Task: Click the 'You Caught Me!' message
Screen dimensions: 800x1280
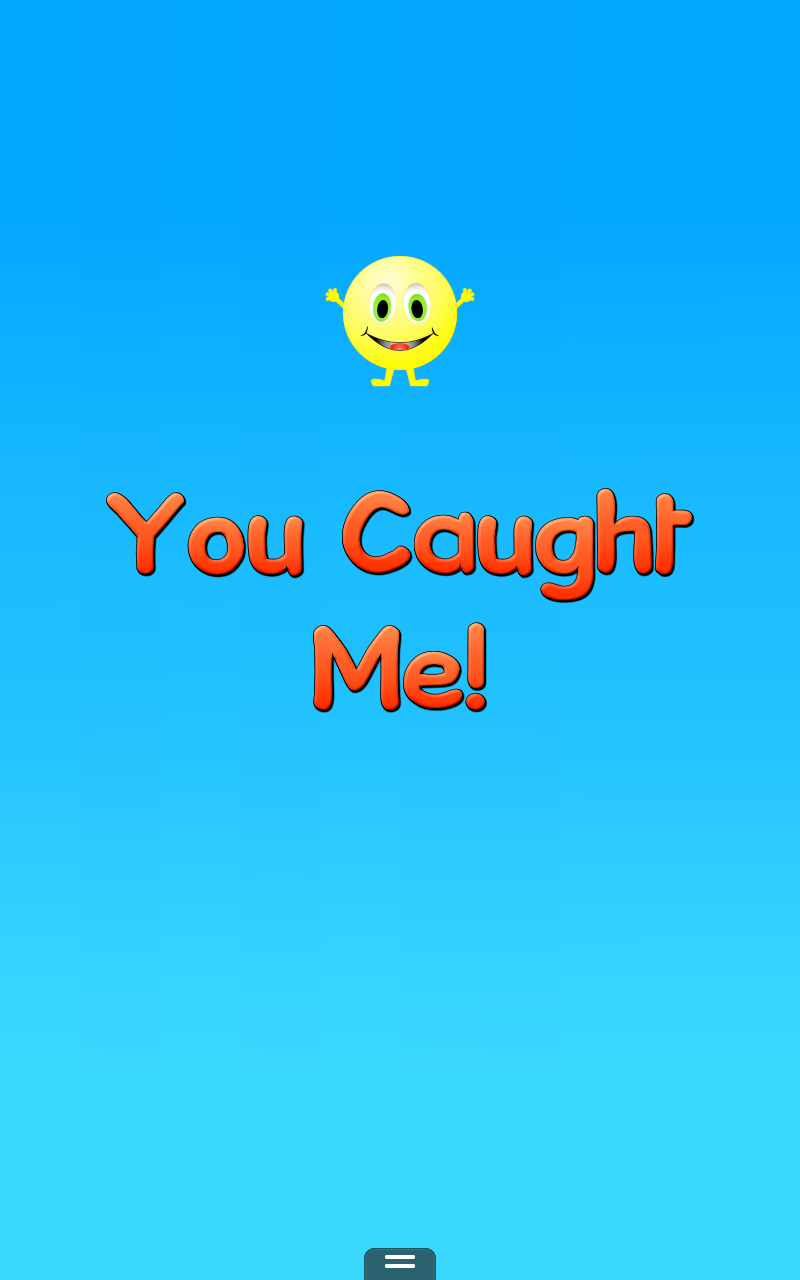Action: click(x=400, y=600)
